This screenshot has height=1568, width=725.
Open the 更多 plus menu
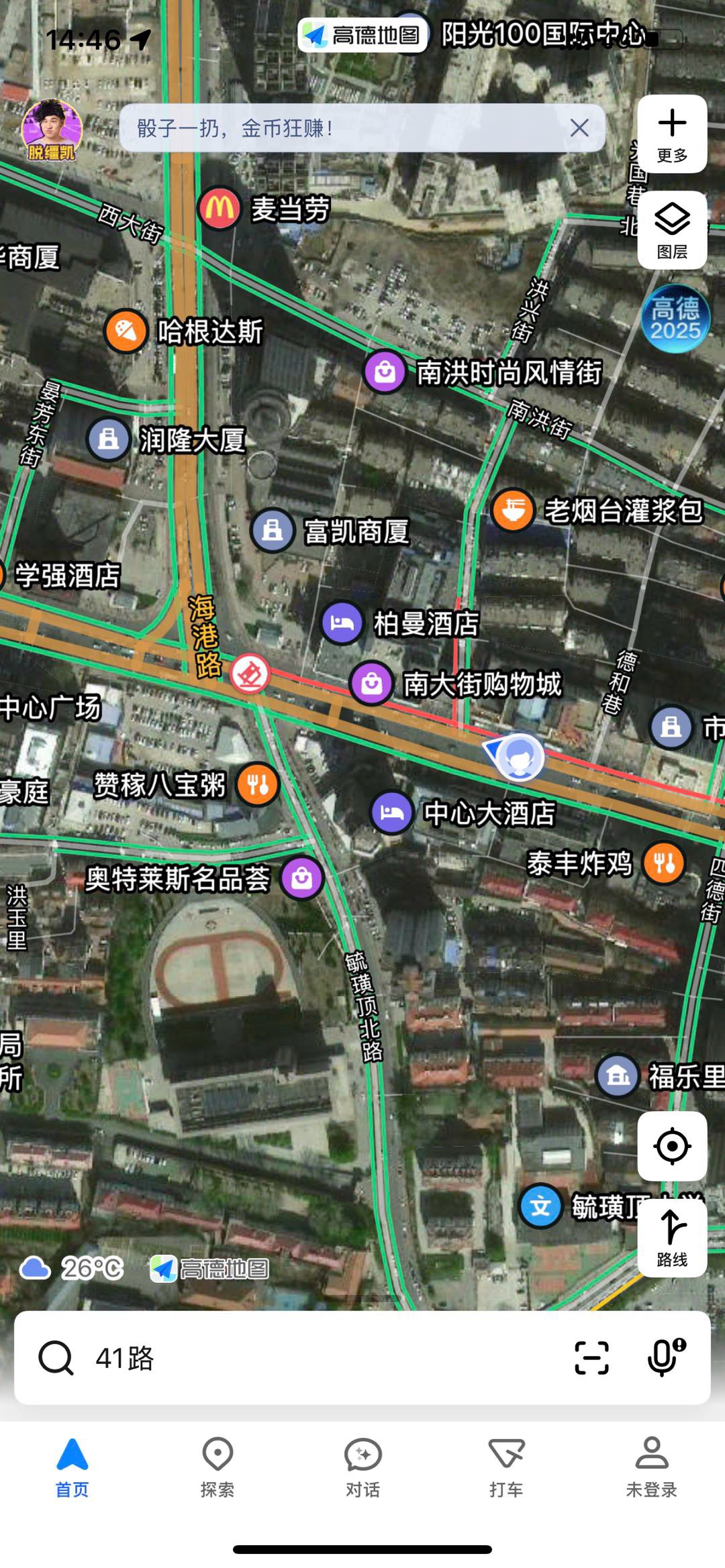click(x=672, y=134)
